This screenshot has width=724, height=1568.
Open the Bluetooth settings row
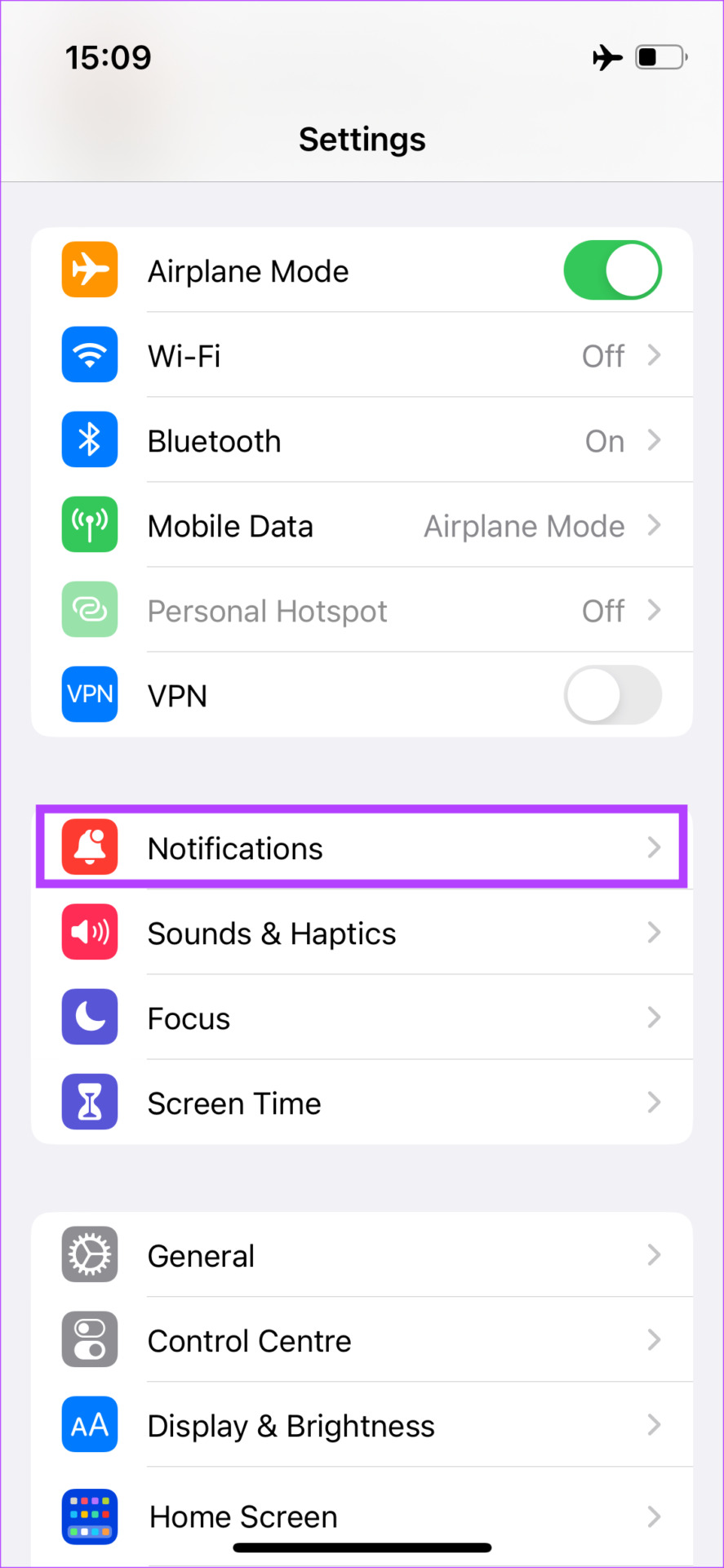click(x=362, y=440)
